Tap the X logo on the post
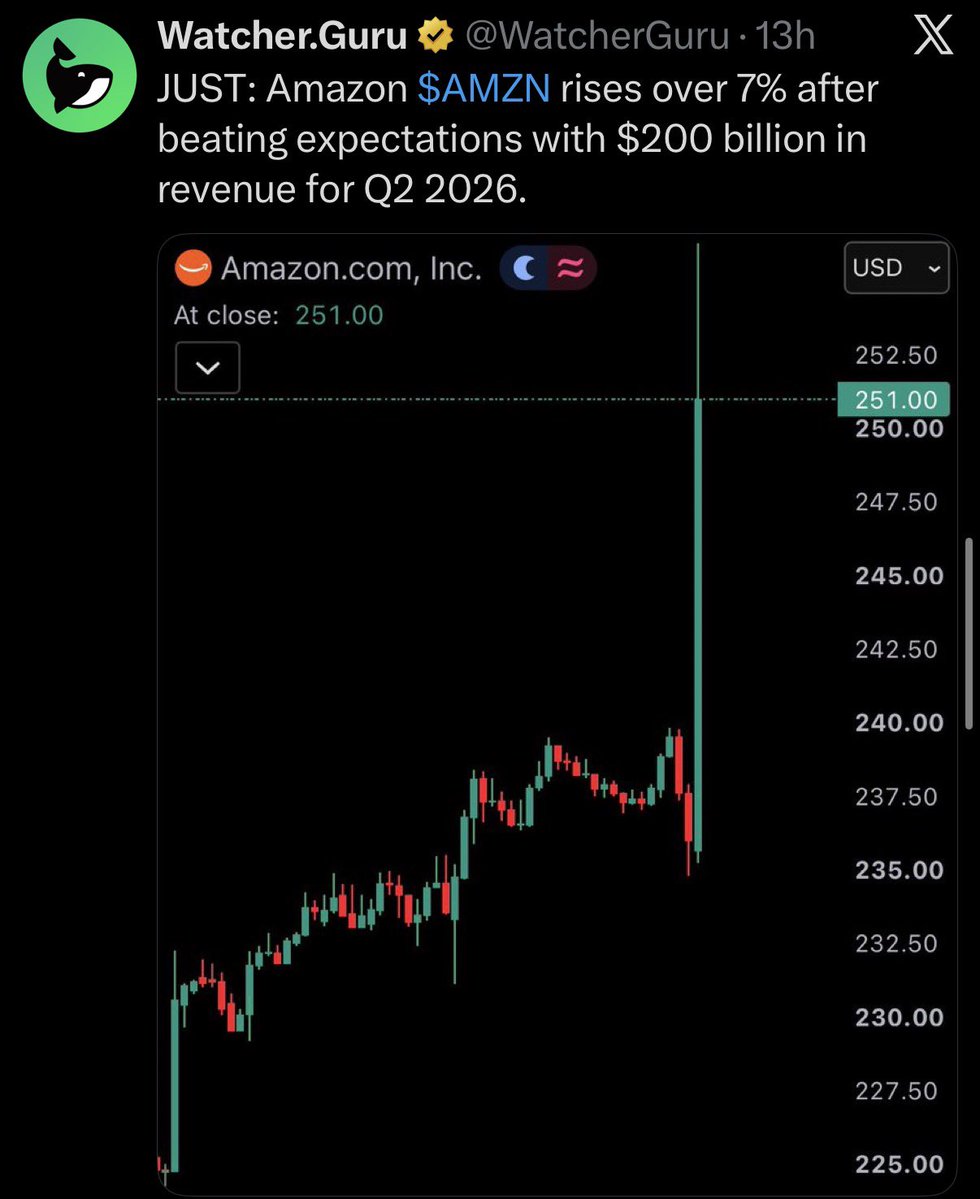Viewport: 980px width, 1199px height. click(x=933, y=35)
